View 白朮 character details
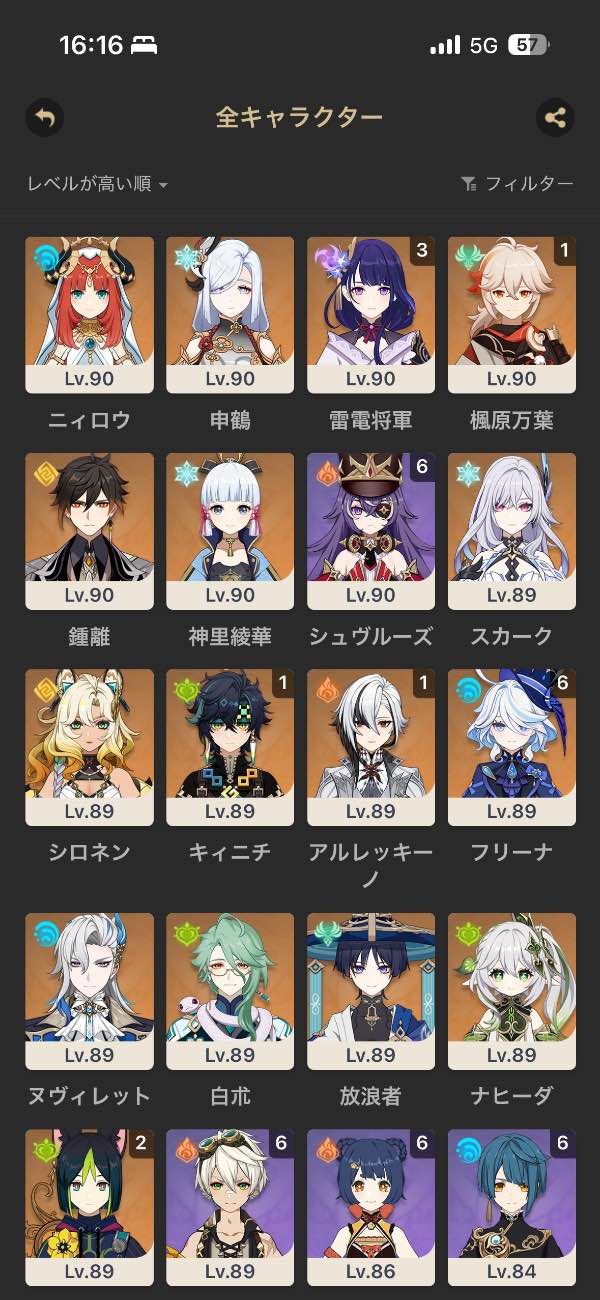 coord(230,990)
